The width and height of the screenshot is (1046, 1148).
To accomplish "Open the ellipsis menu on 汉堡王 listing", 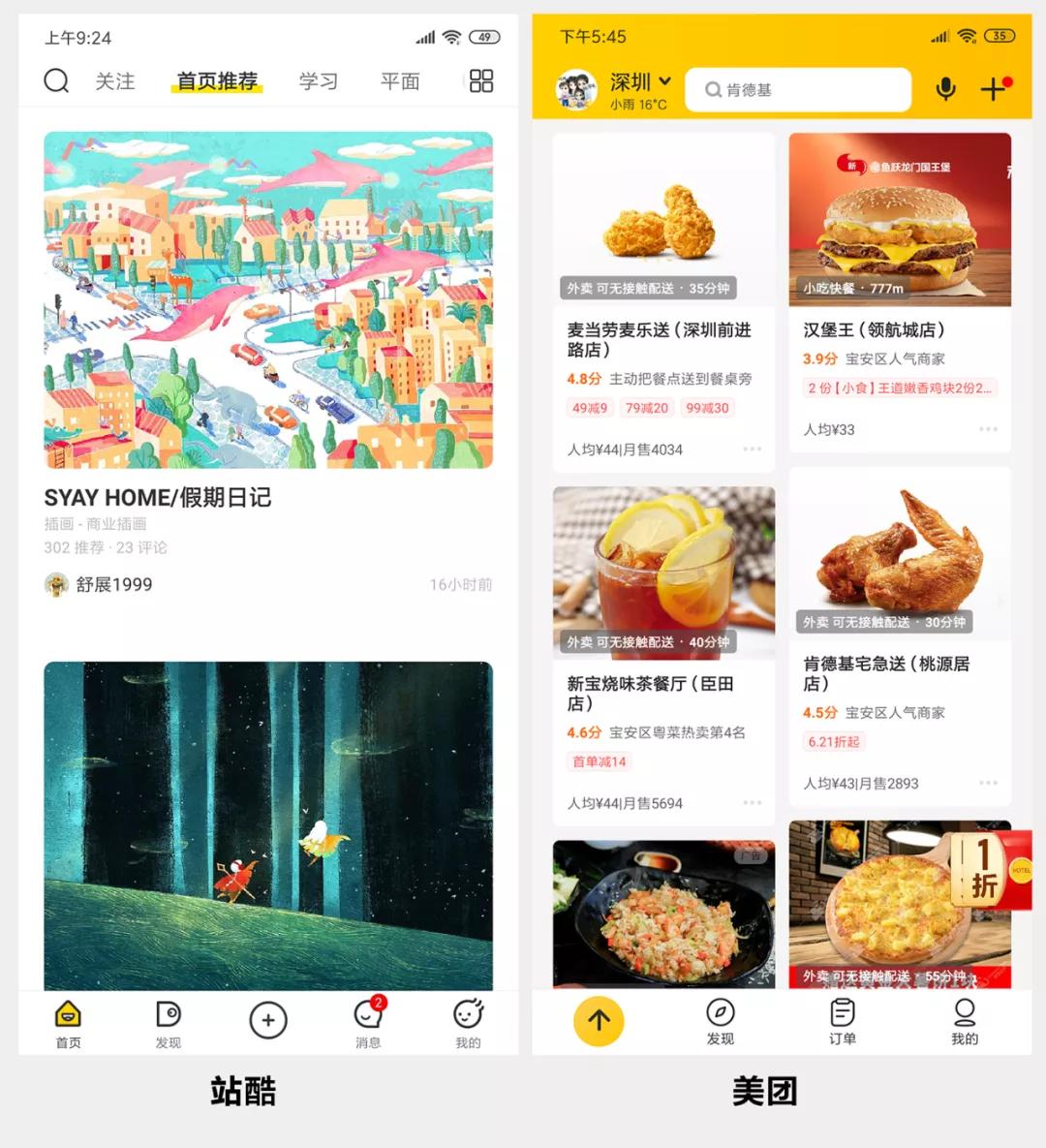I will click(987, 429).
